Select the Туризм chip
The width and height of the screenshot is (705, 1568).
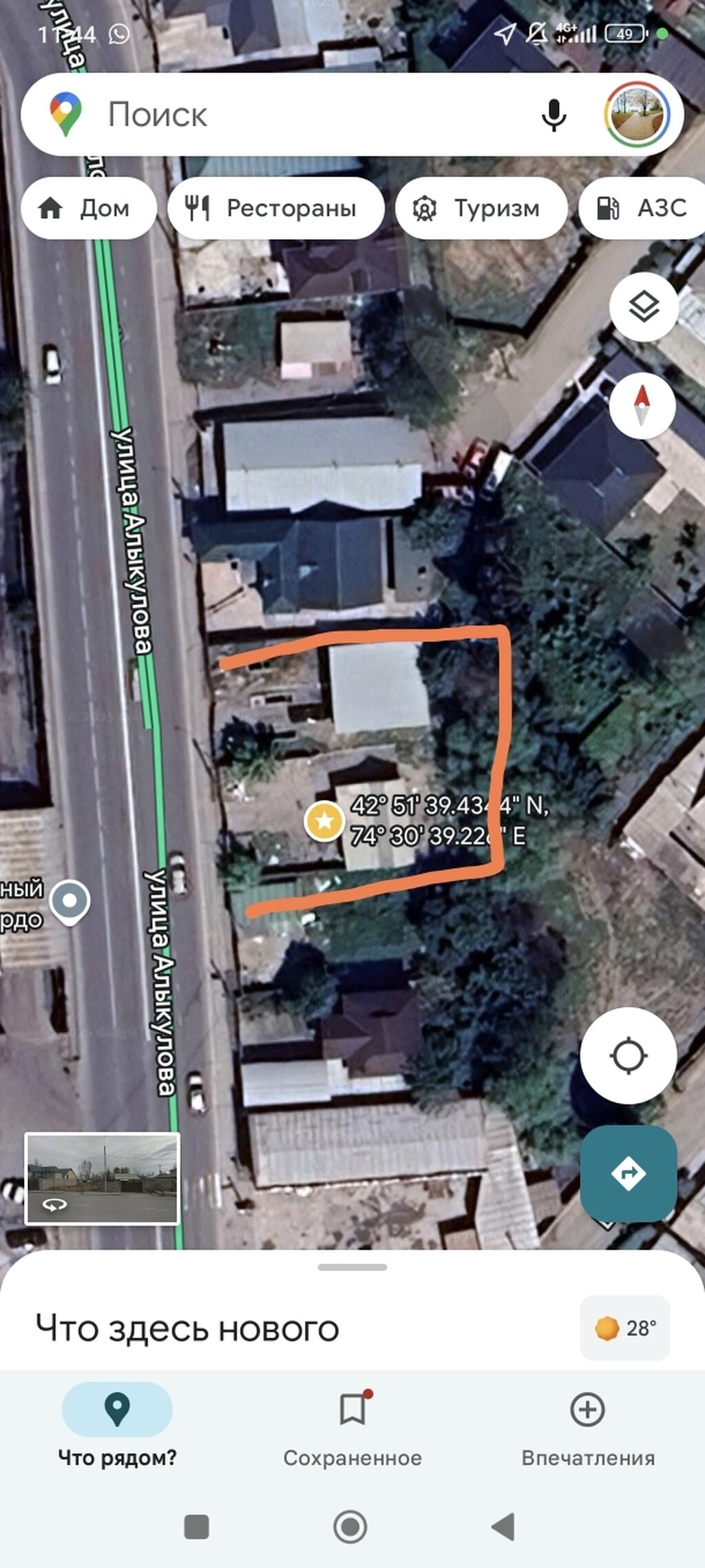(481, 208)
